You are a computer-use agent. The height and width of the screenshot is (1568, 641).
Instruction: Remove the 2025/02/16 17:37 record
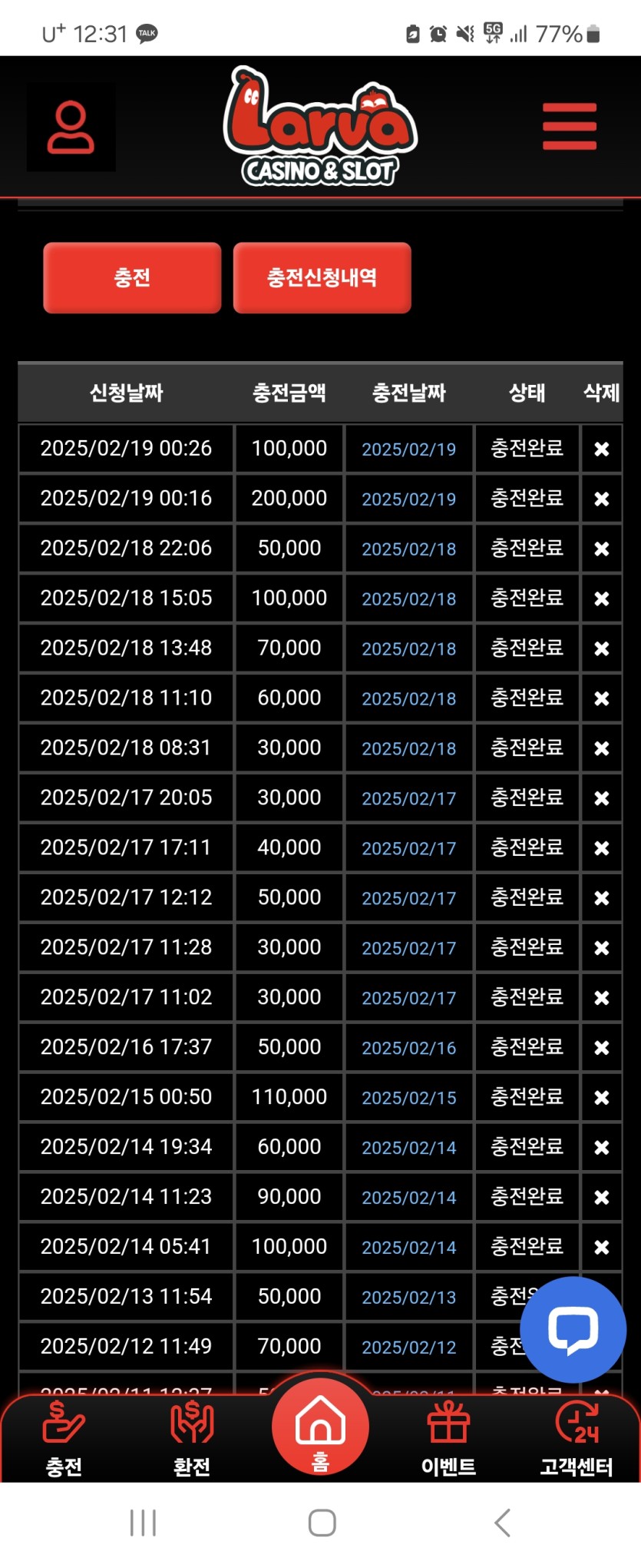pos(602,1047)
